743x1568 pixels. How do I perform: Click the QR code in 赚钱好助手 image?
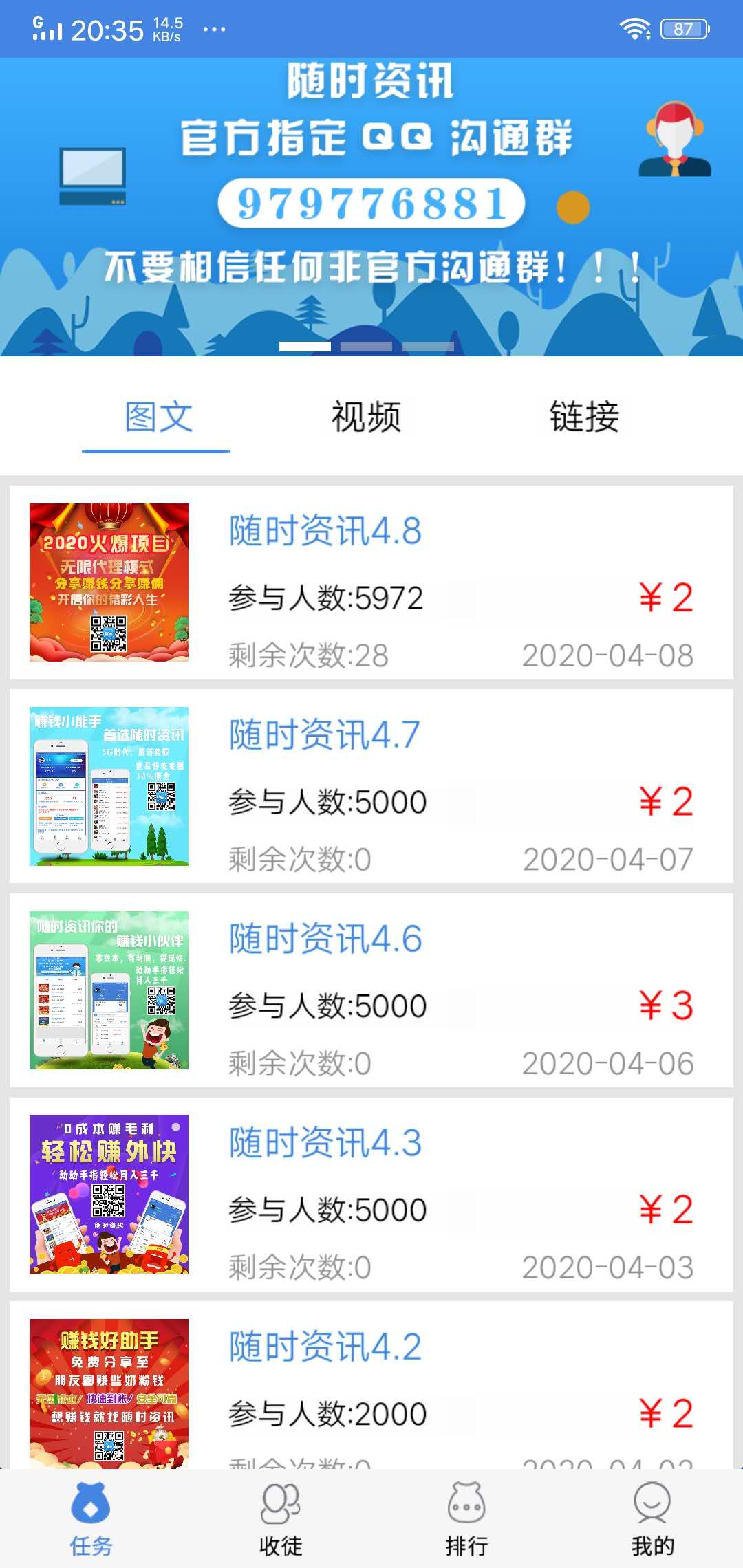tap(110, 1444)
